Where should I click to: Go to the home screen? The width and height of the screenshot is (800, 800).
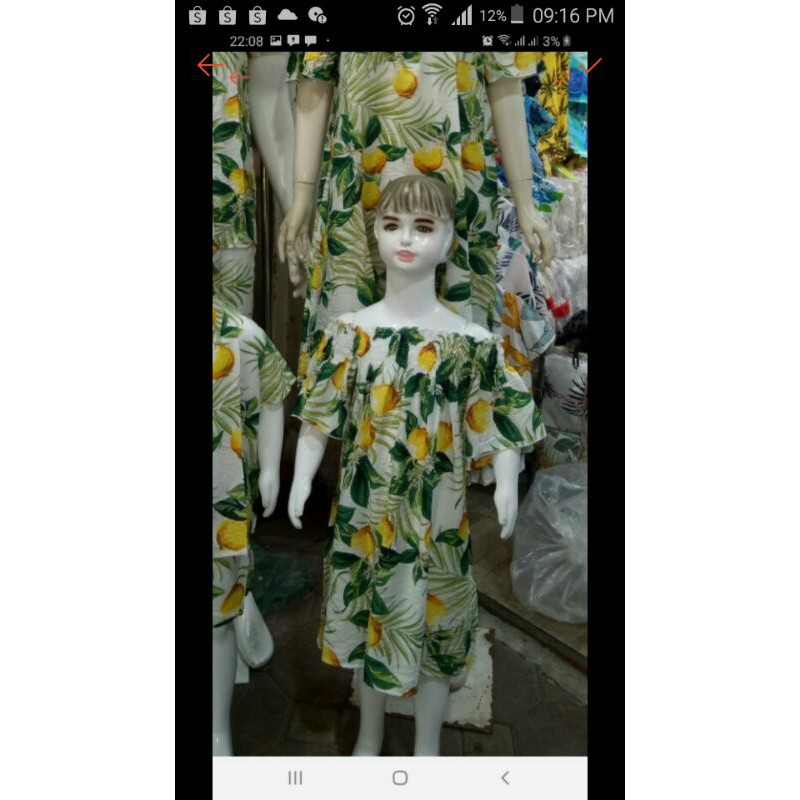[x=400, y=777]
